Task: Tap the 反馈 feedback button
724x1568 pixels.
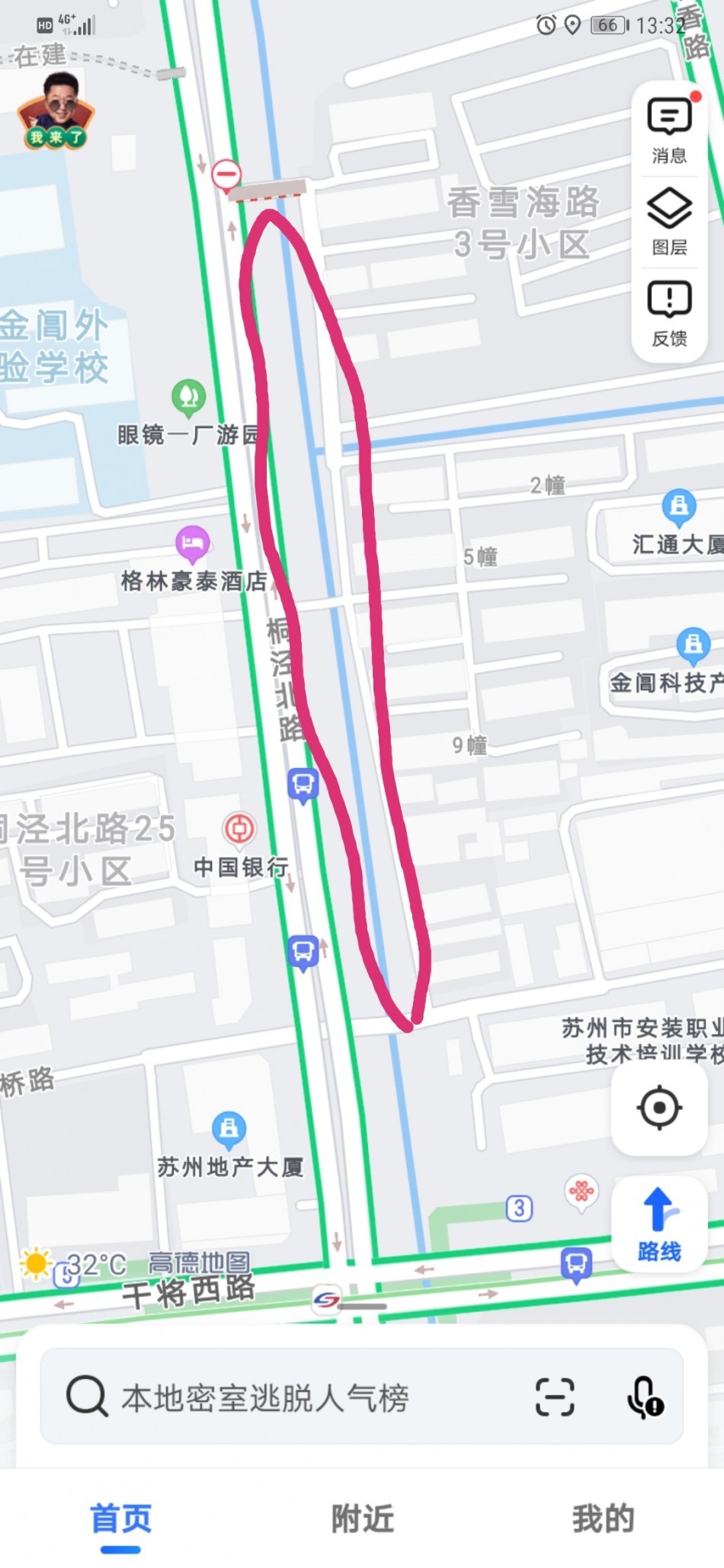Action: pos(669,313)
